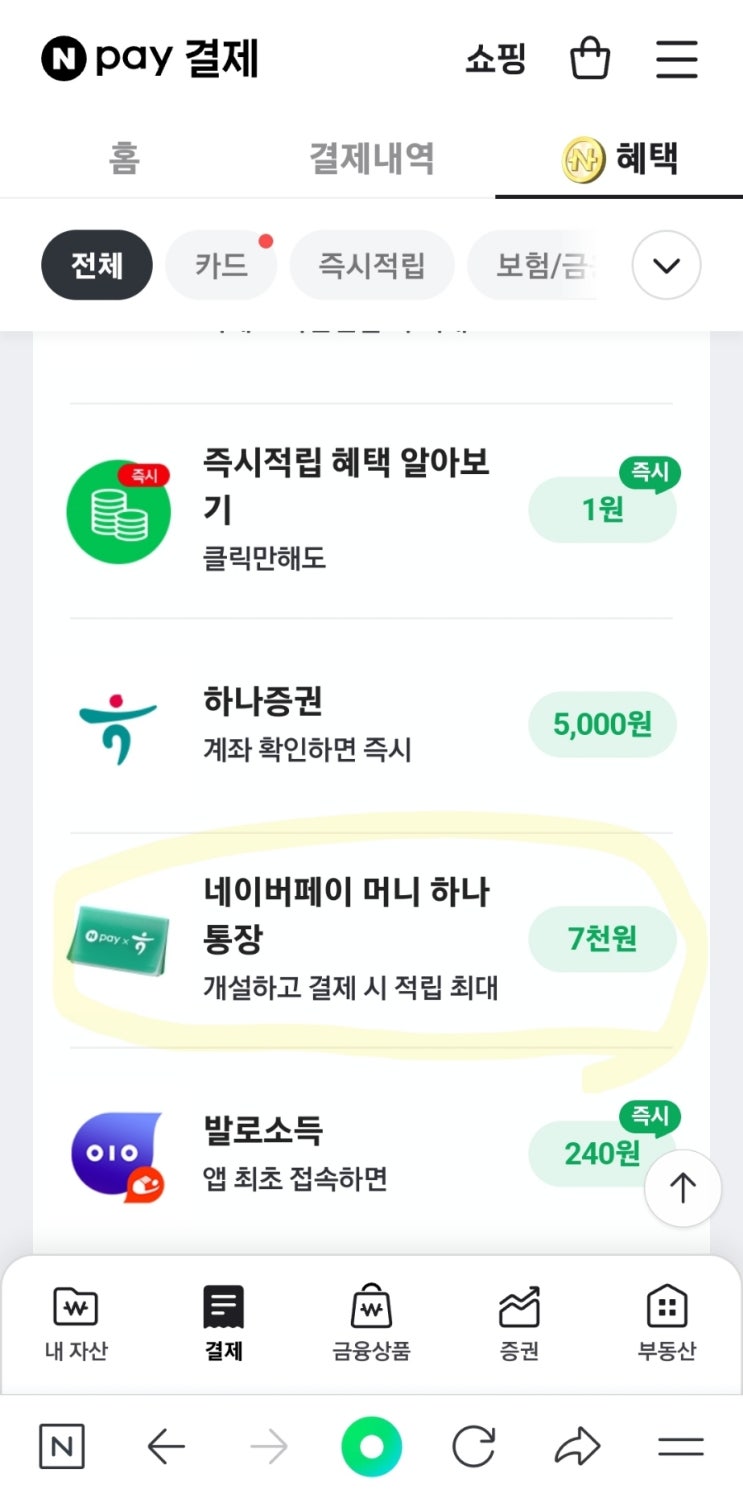743x1498 pixels.
Task: Go to the 부동산 tab
Action: pyautogui.click(x=667, y=1323)
